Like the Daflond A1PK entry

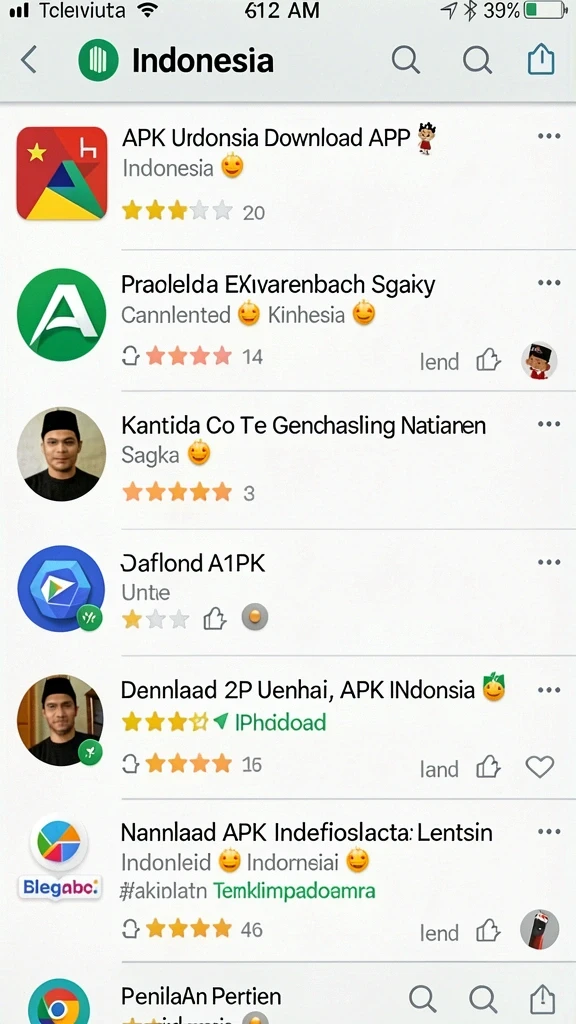coord(214,618)
